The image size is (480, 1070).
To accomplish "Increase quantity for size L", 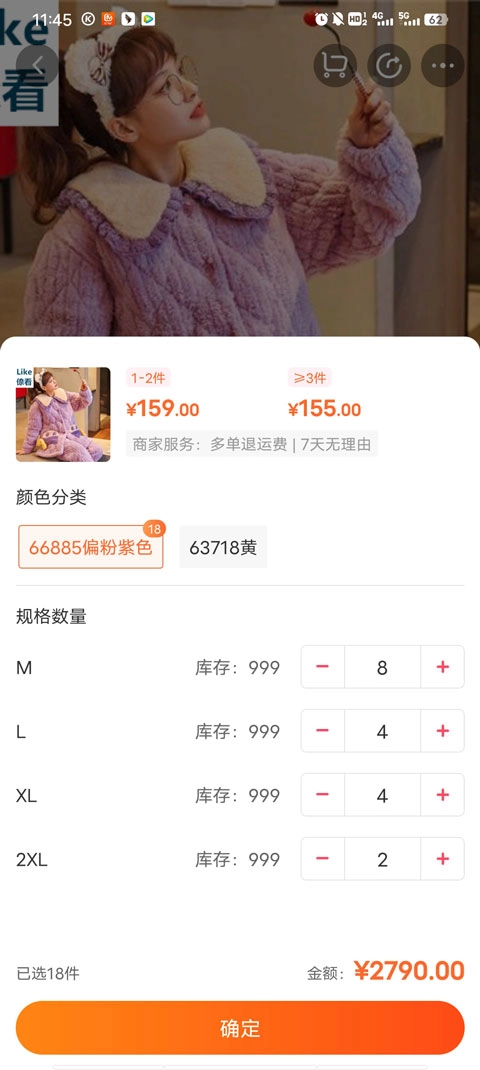I will coord(442,731).
